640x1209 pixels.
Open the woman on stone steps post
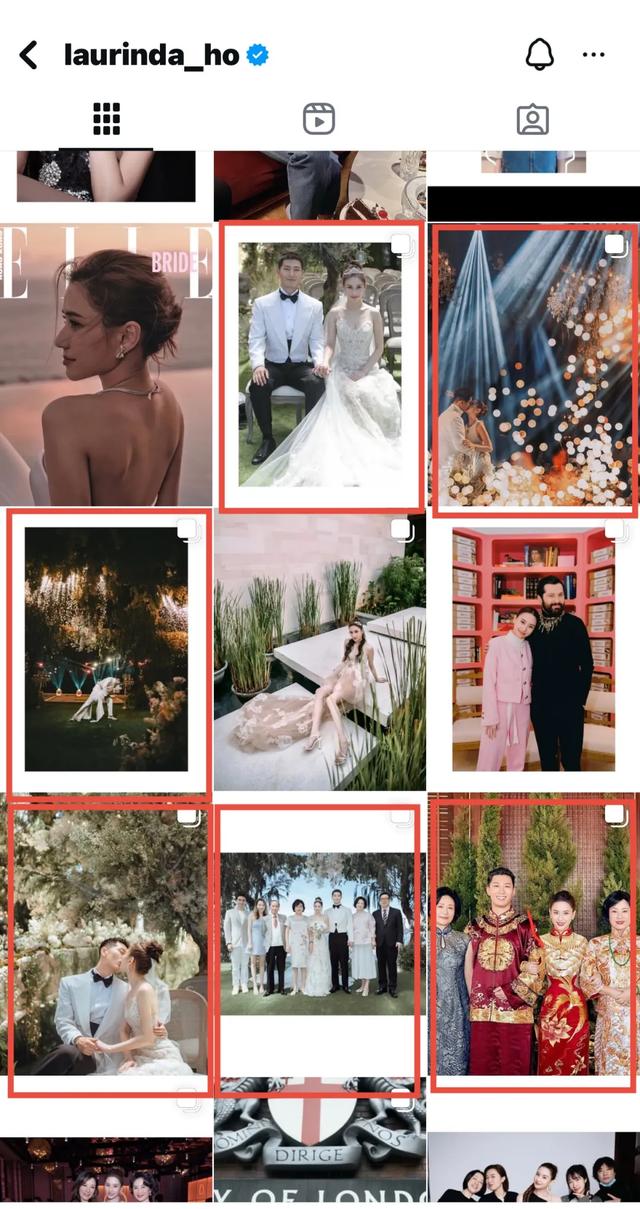tap(320, 650)
